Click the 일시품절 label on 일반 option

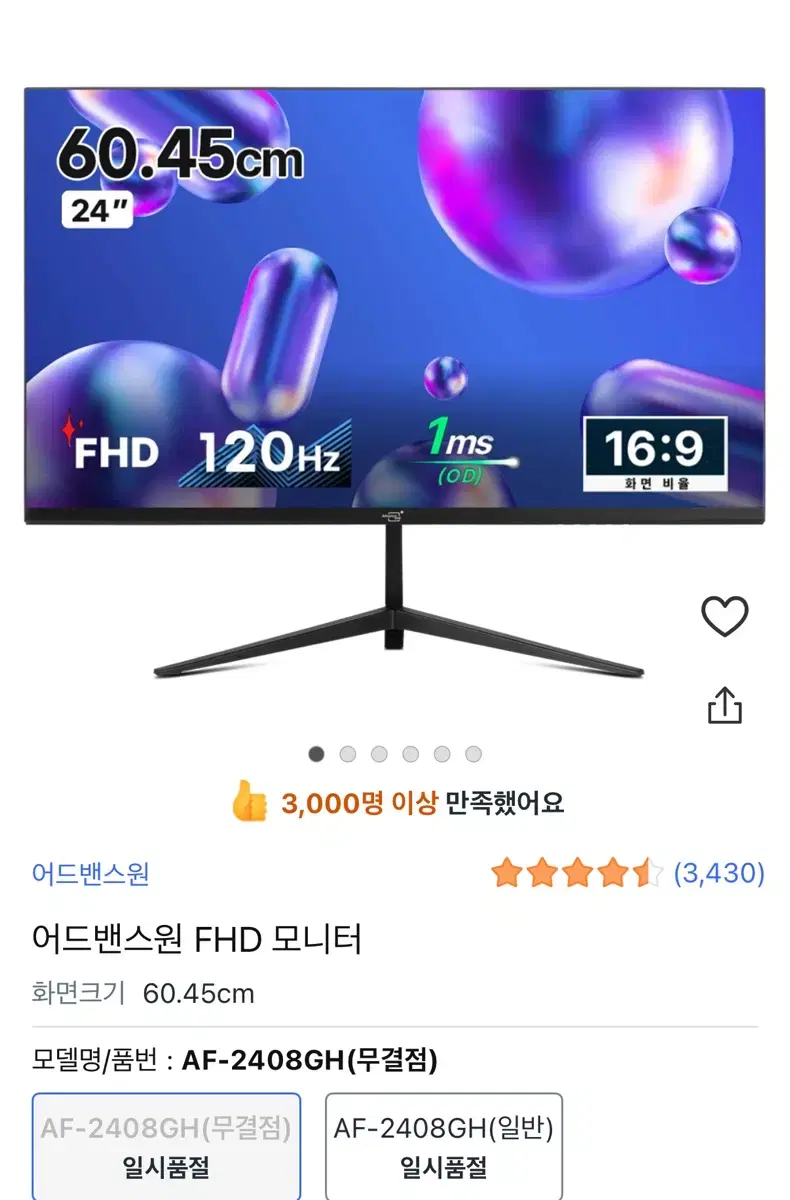pyautogui.click(x=444, y=1165)
